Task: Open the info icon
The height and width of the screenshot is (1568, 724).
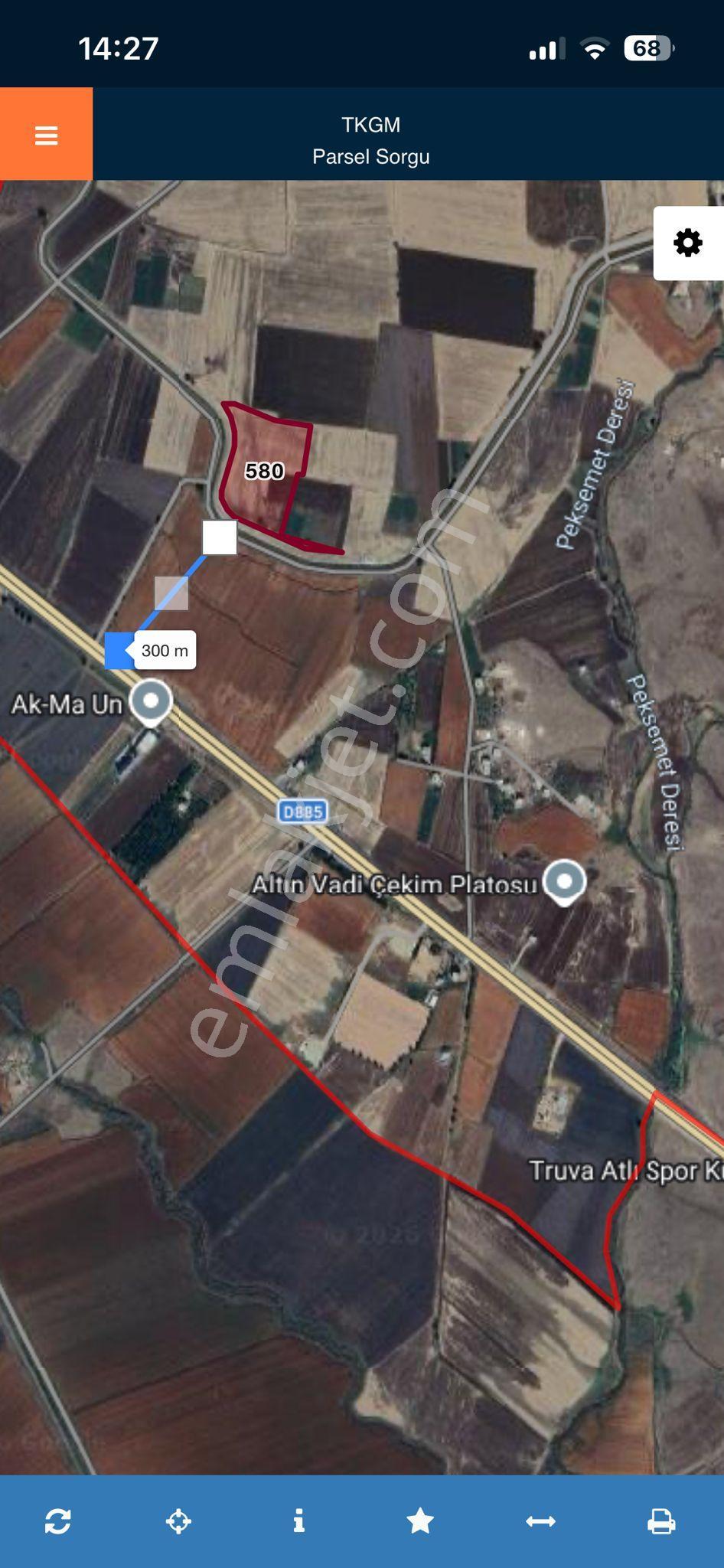Action: click(299, 1521)
